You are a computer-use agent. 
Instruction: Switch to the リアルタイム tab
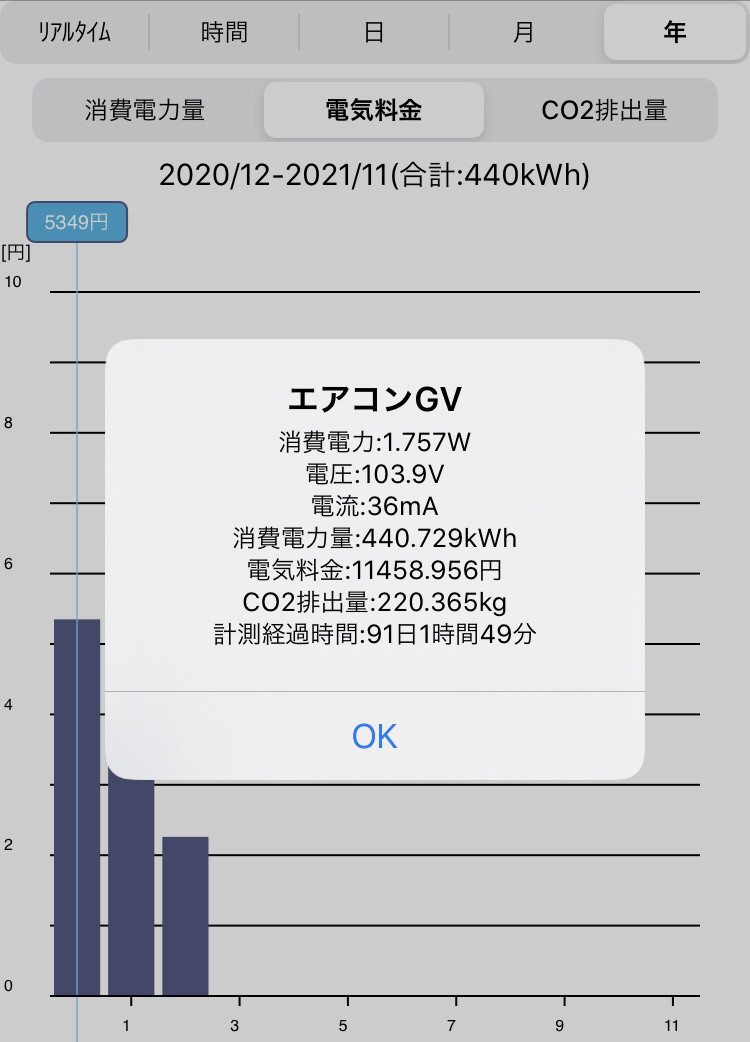click(x=74, y=32)
